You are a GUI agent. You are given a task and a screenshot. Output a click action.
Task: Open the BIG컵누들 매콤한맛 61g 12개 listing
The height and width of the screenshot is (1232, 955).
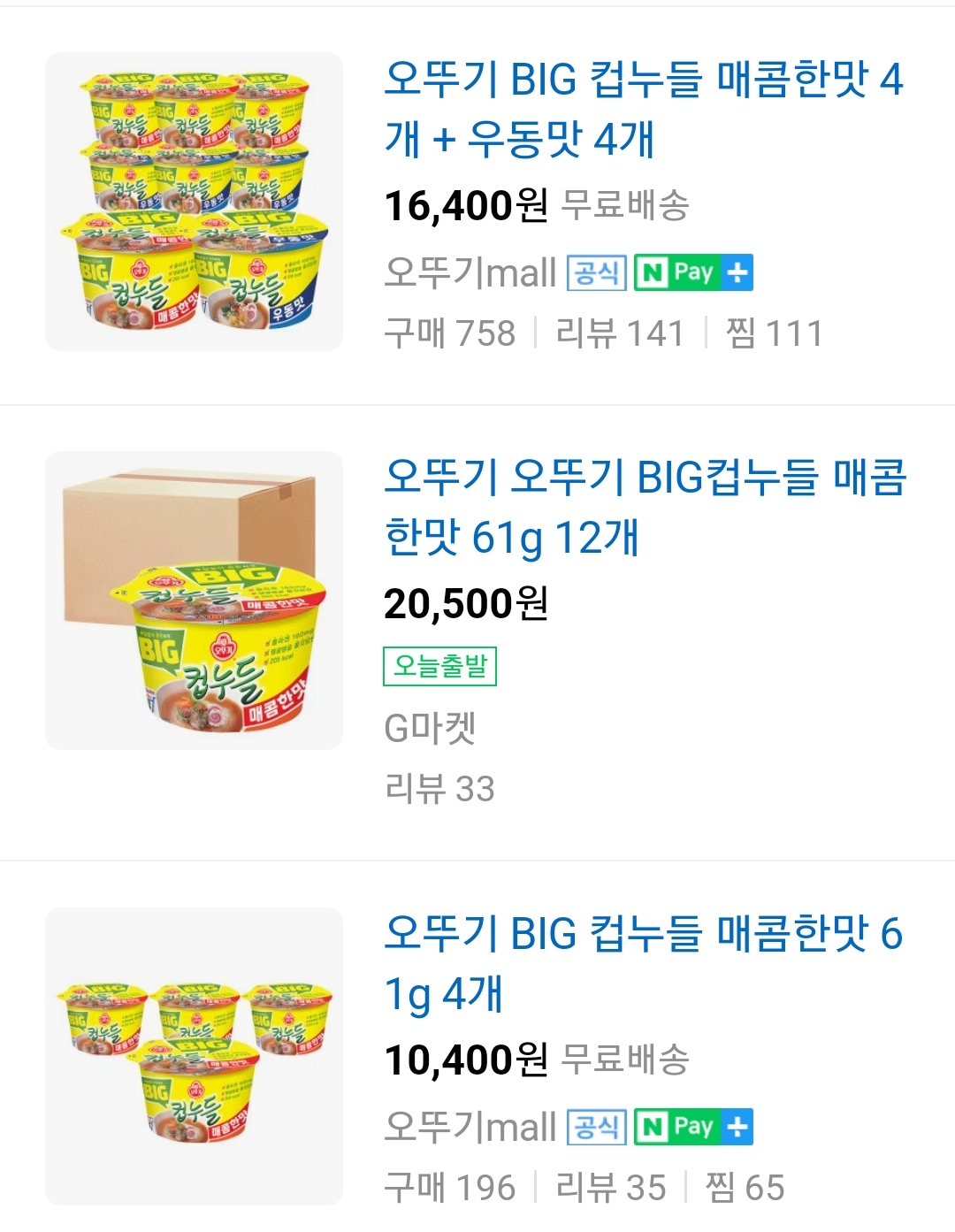pyautogui.click(x=646, y=507)
